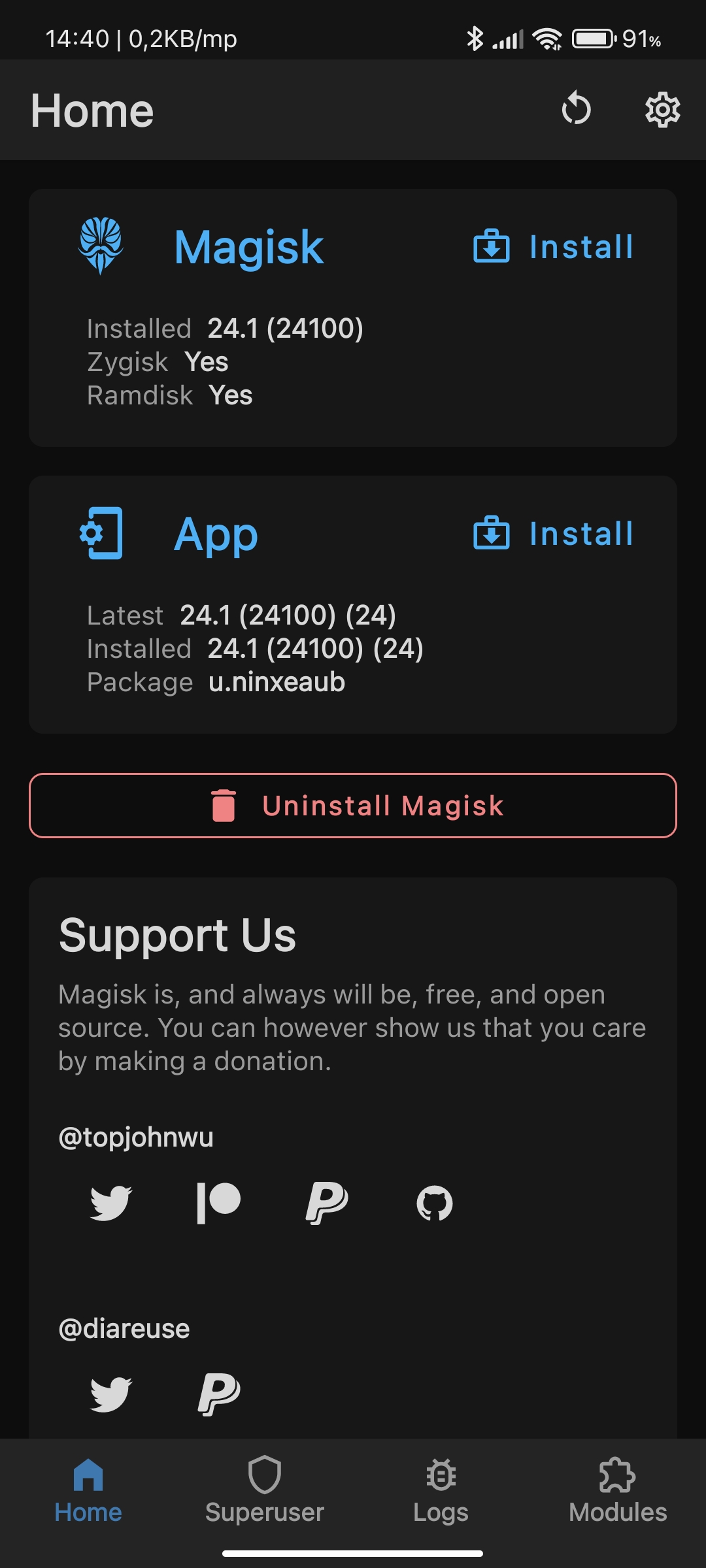Open diareuse's PayPal link
Image resolution: width=706 pixels, height=1568 pixels.
[x=218, y=1394]
